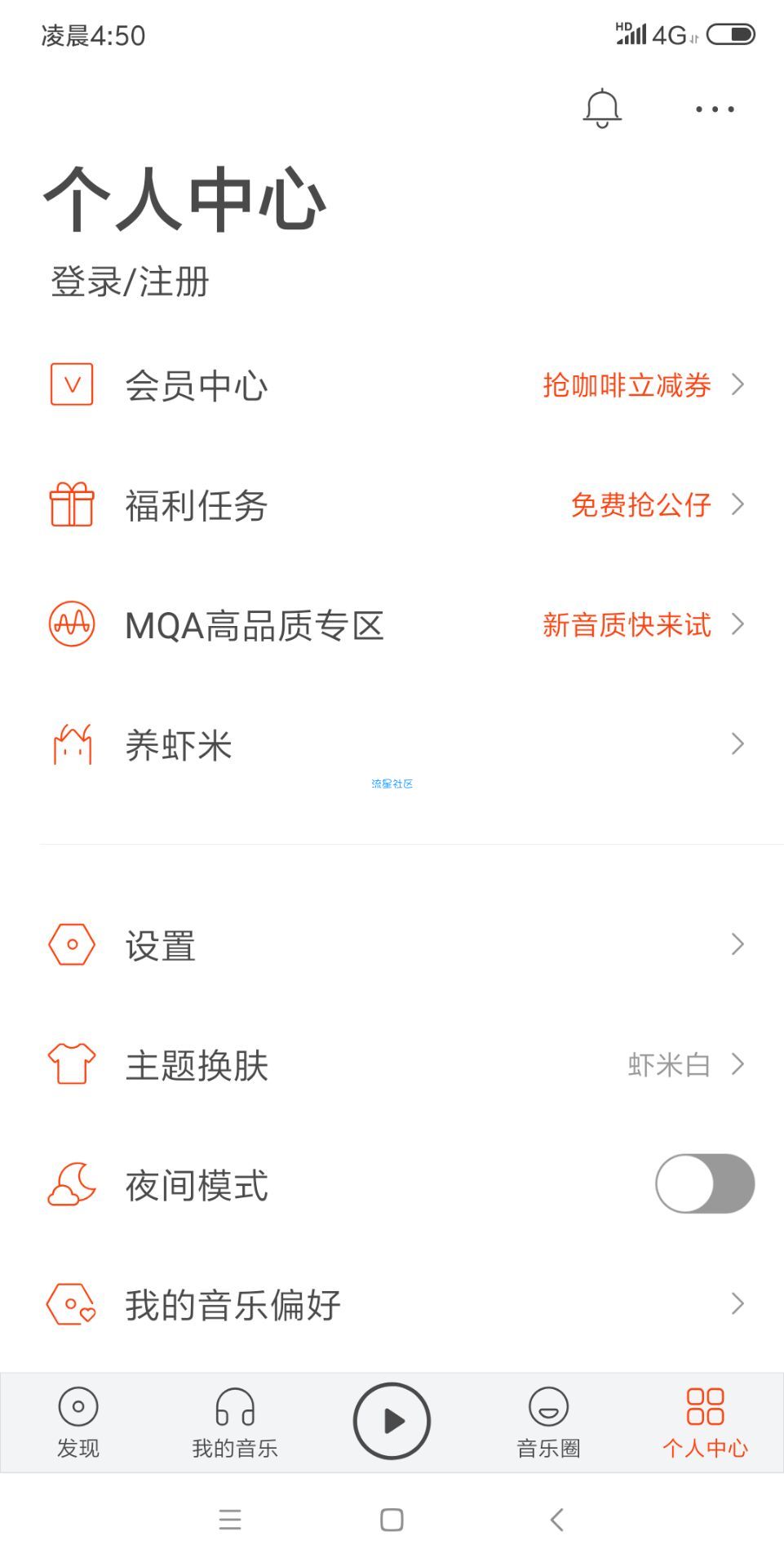This screenshot has height=1567, width=784.
Task: Tap 登录/注册 to sign in
Action: point(130,282)
